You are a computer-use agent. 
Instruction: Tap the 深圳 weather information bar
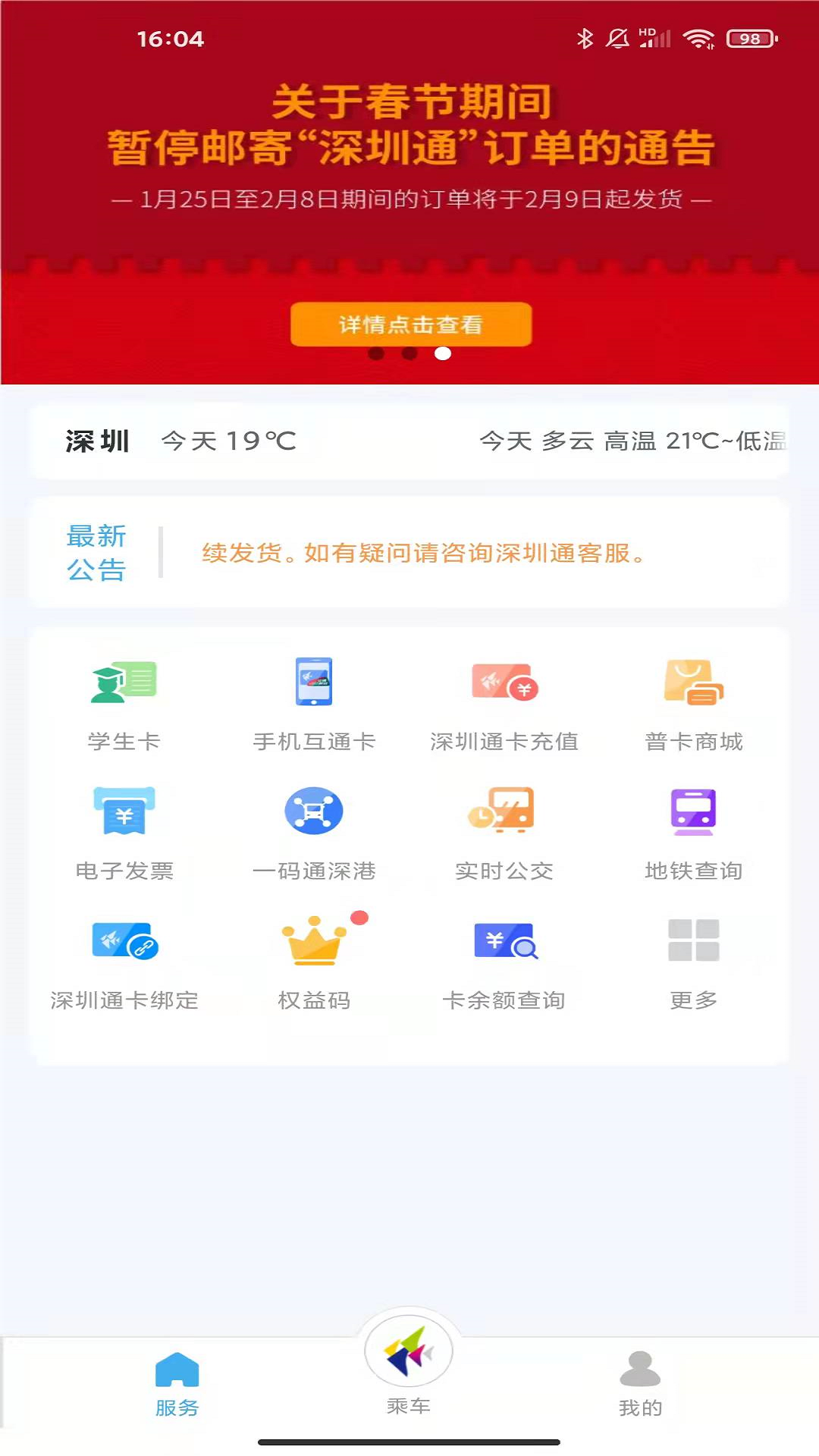(x=409, y=441)
